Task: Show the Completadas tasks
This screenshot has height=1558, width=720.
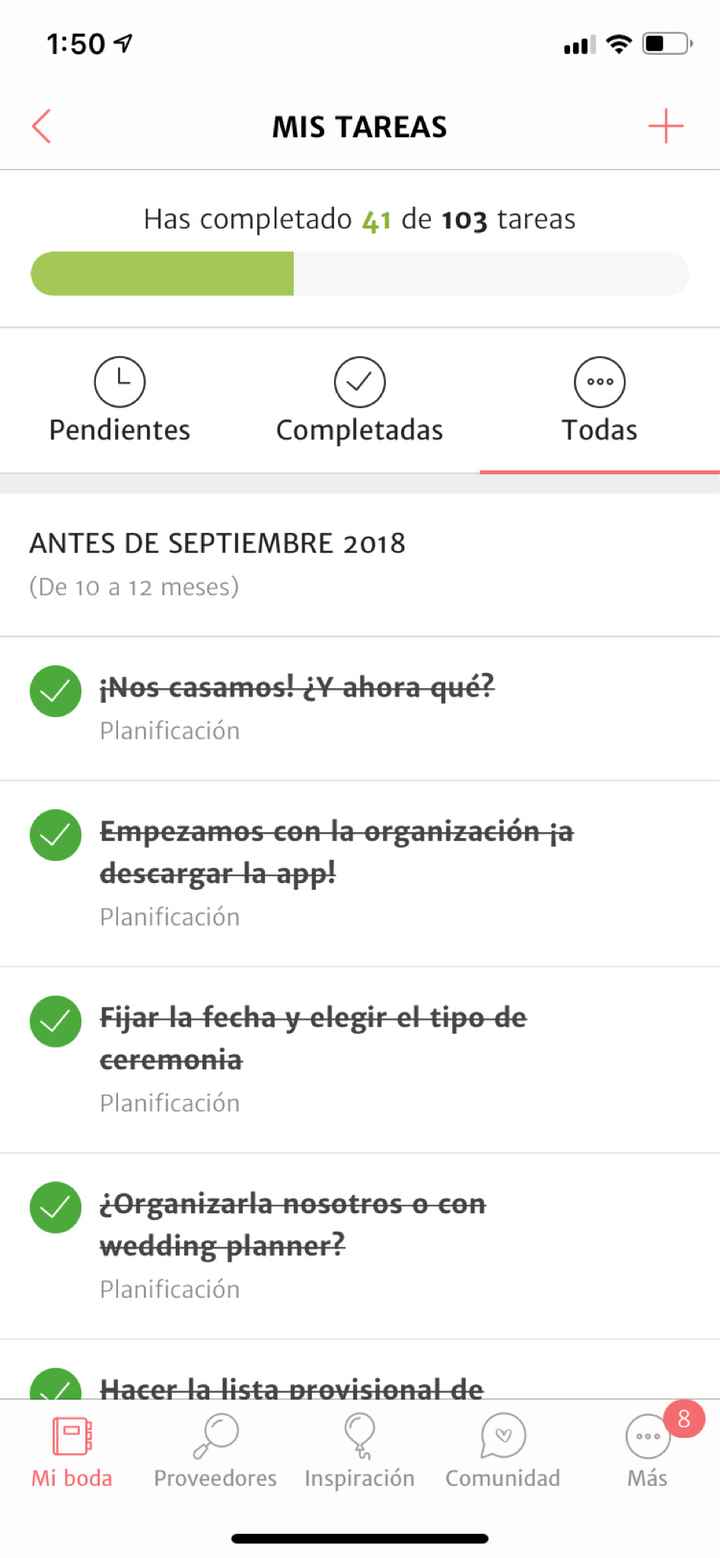Action: 360,402
